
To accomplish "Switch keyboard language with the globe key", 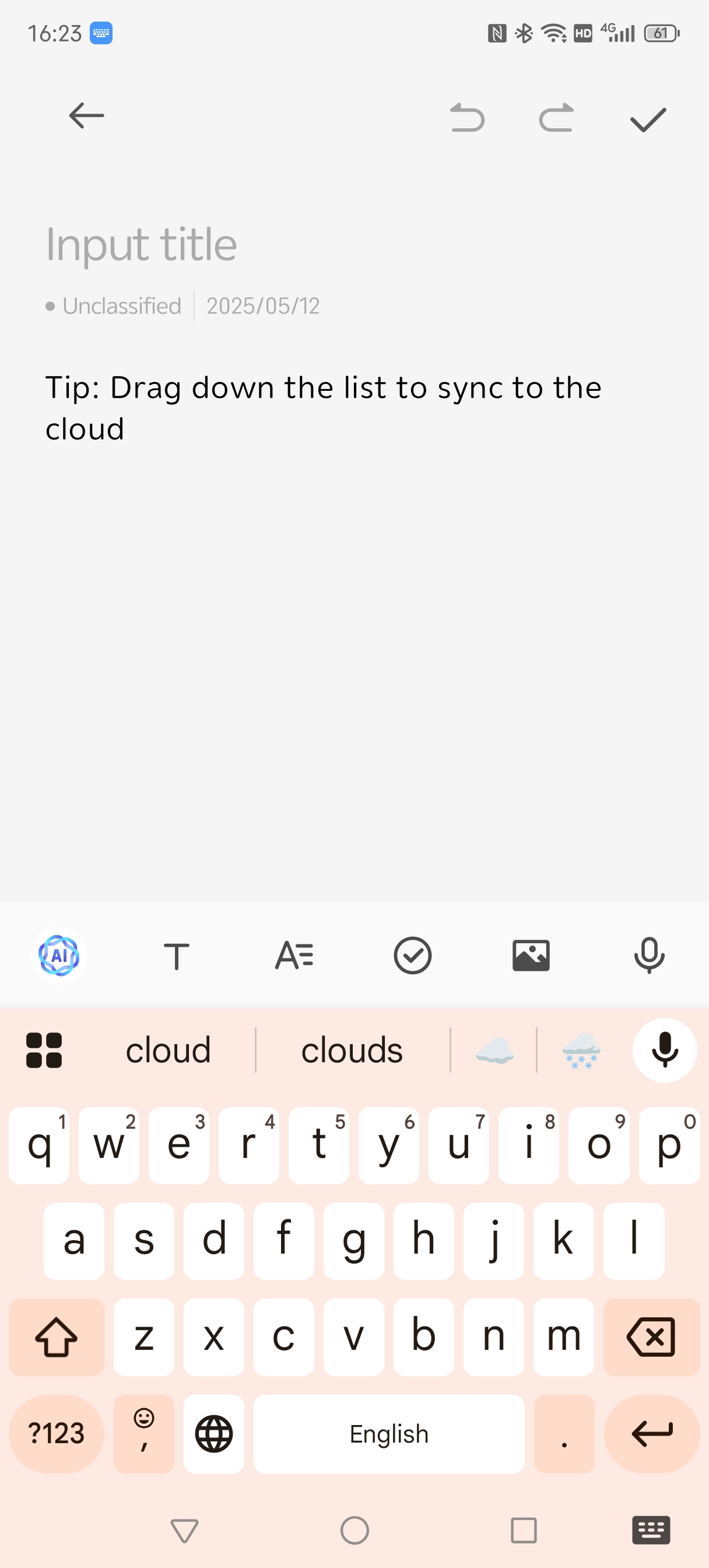I will point(213,1433).
